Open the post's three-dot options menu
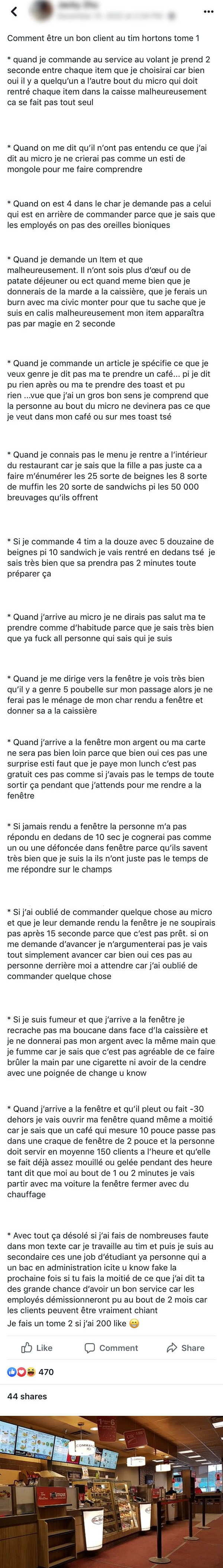Screen dimensions: 223x1568 pyautogui.click(x=209, y=12)
